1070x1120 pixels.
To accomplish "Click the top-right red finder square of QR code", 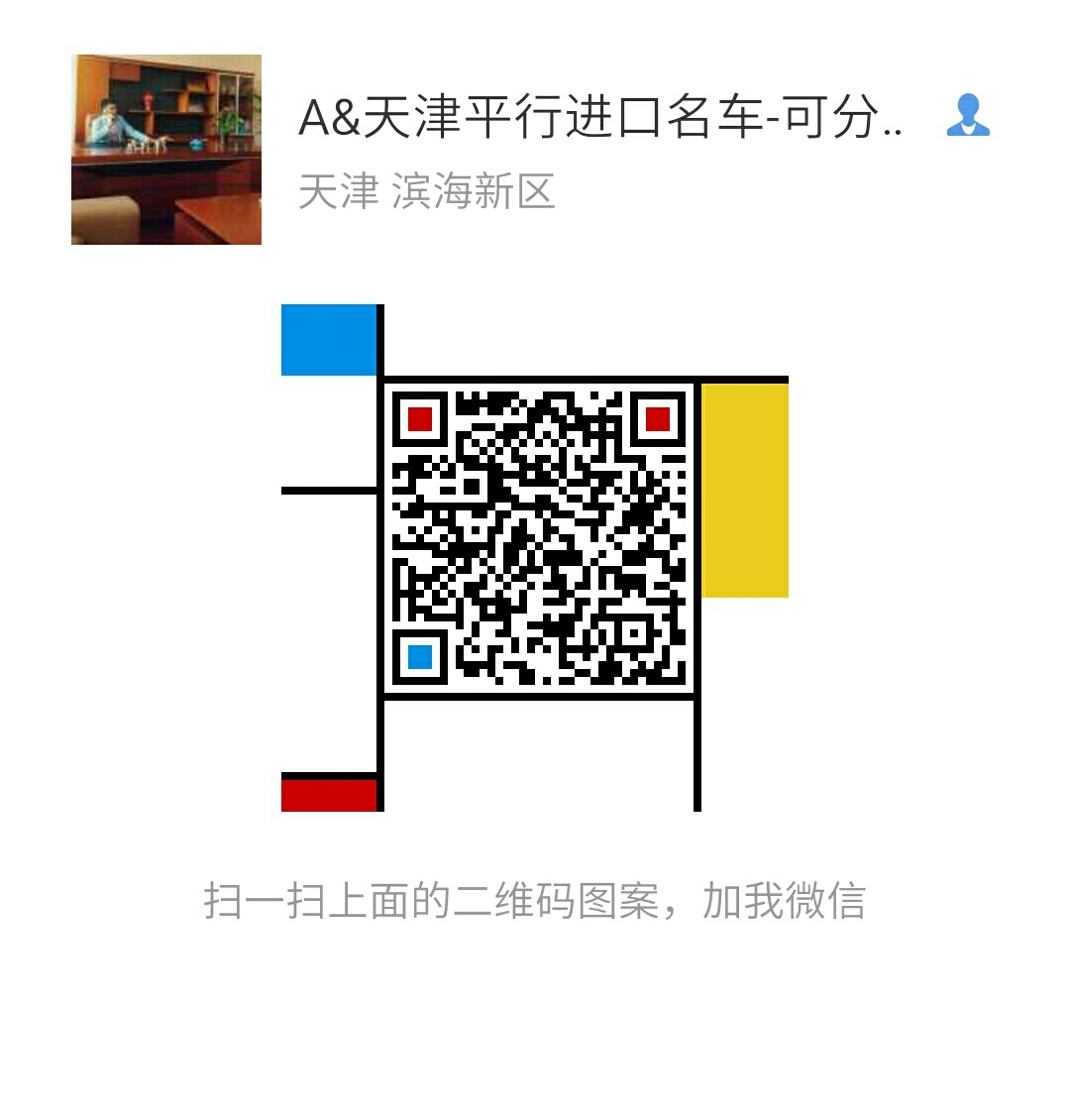I will point(655,419).
